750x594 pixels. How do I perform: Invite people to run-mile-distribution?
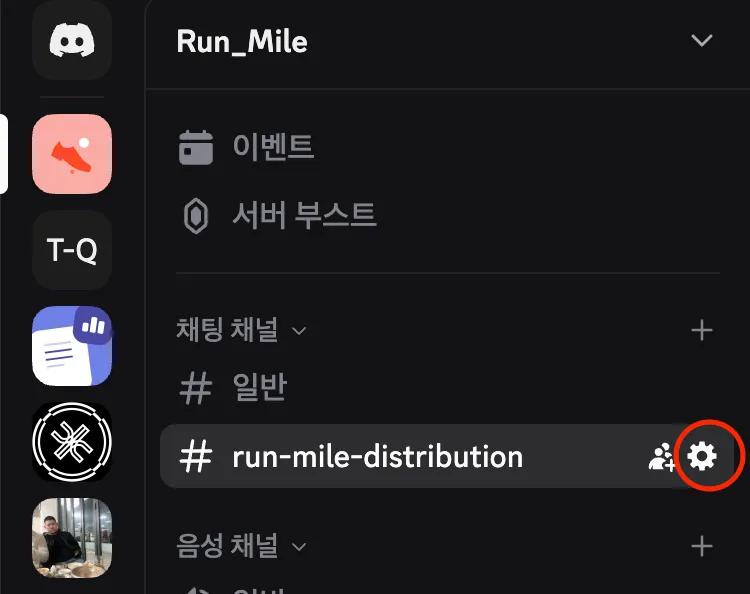click(x=661, y=457)
